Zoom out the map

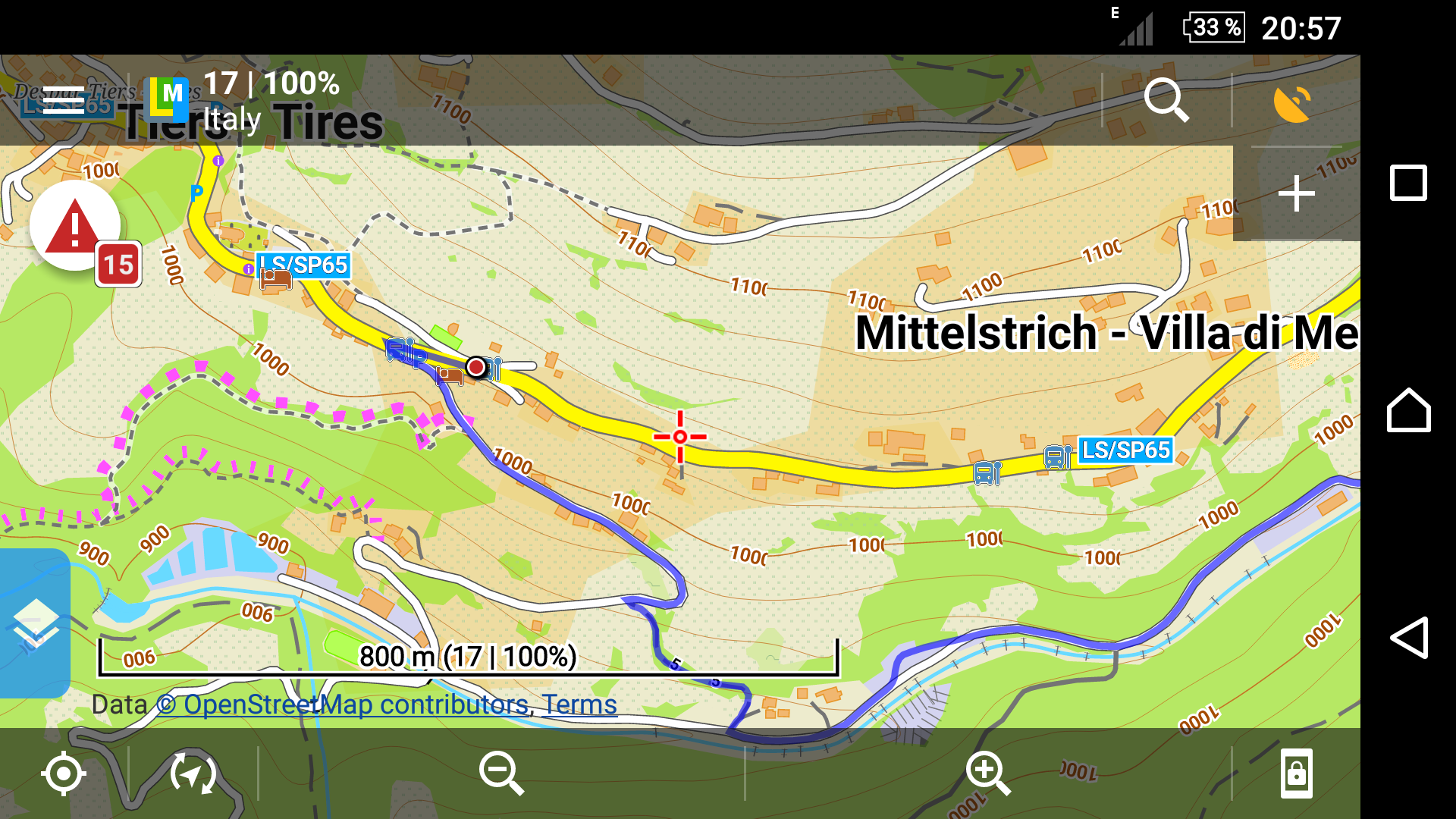[501, 773]
